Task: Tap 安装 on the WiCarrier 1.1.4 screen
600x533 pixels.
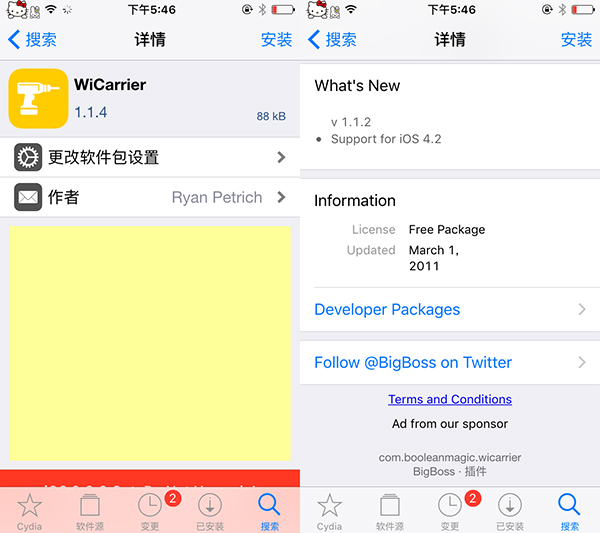Action: click(x=276, y=40)
